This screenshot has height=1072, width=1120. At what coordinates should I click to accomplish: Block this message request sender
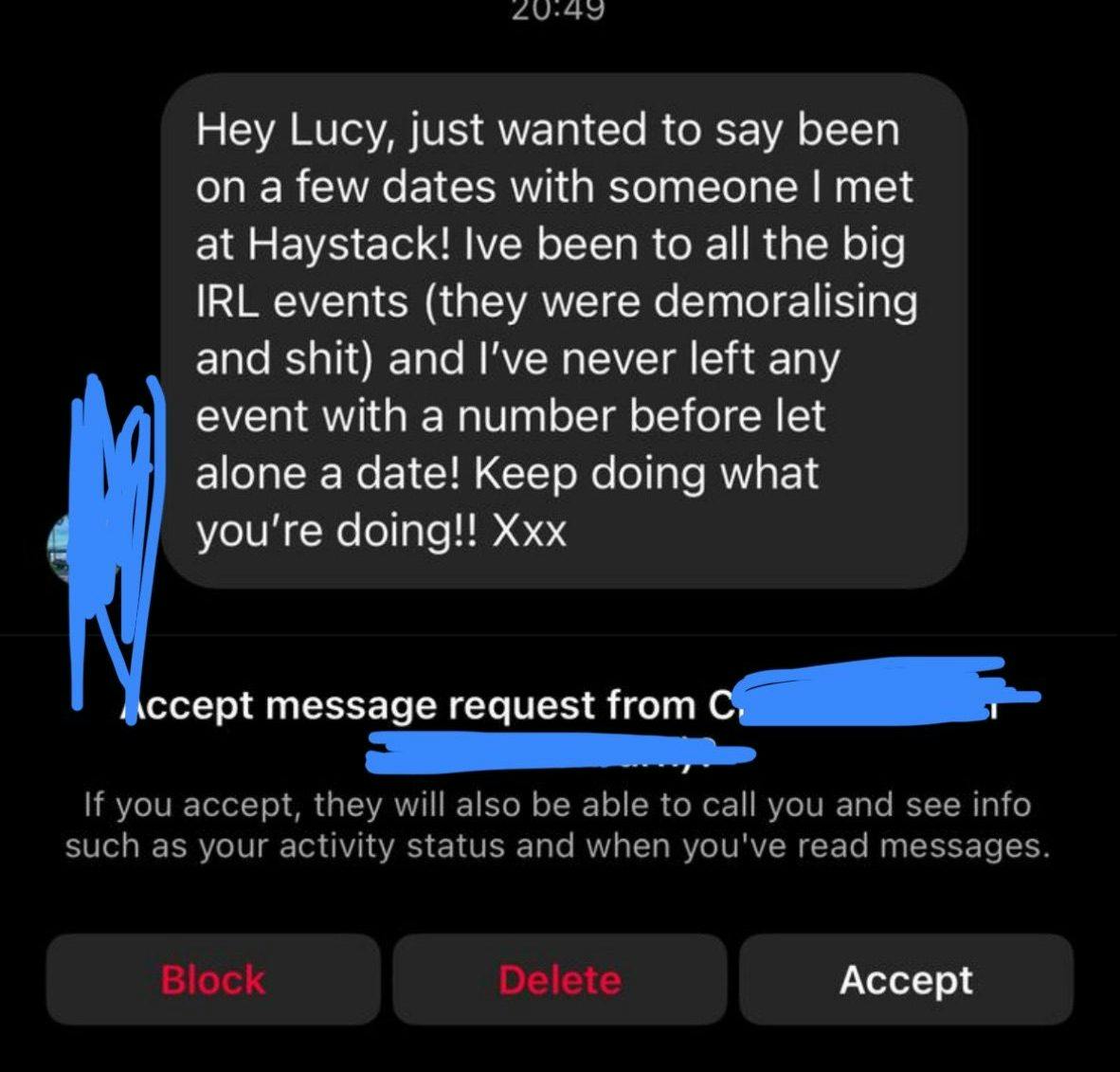click(213, 979)
